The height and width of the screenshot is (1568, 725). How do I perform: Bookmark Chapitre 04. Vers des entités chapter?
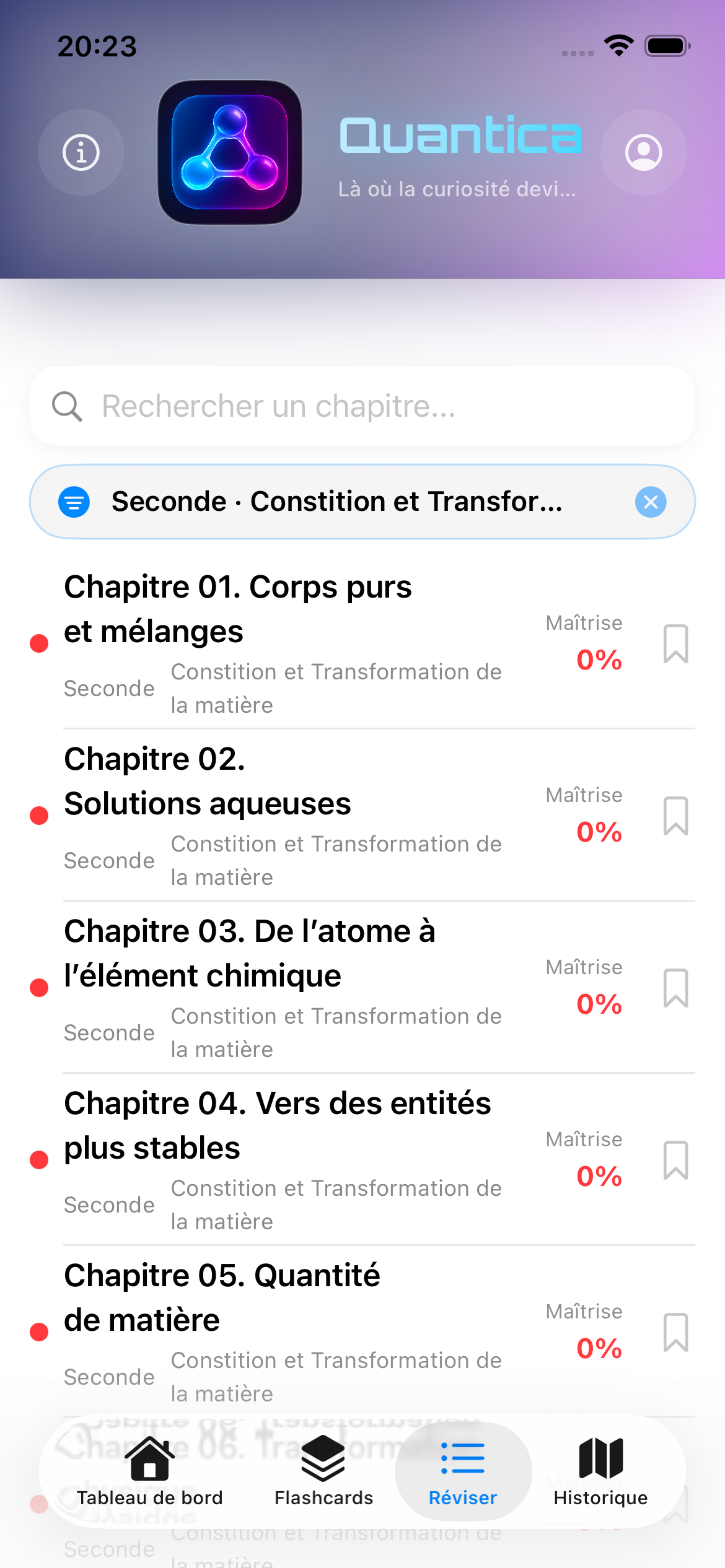(x=675, y=1161)
